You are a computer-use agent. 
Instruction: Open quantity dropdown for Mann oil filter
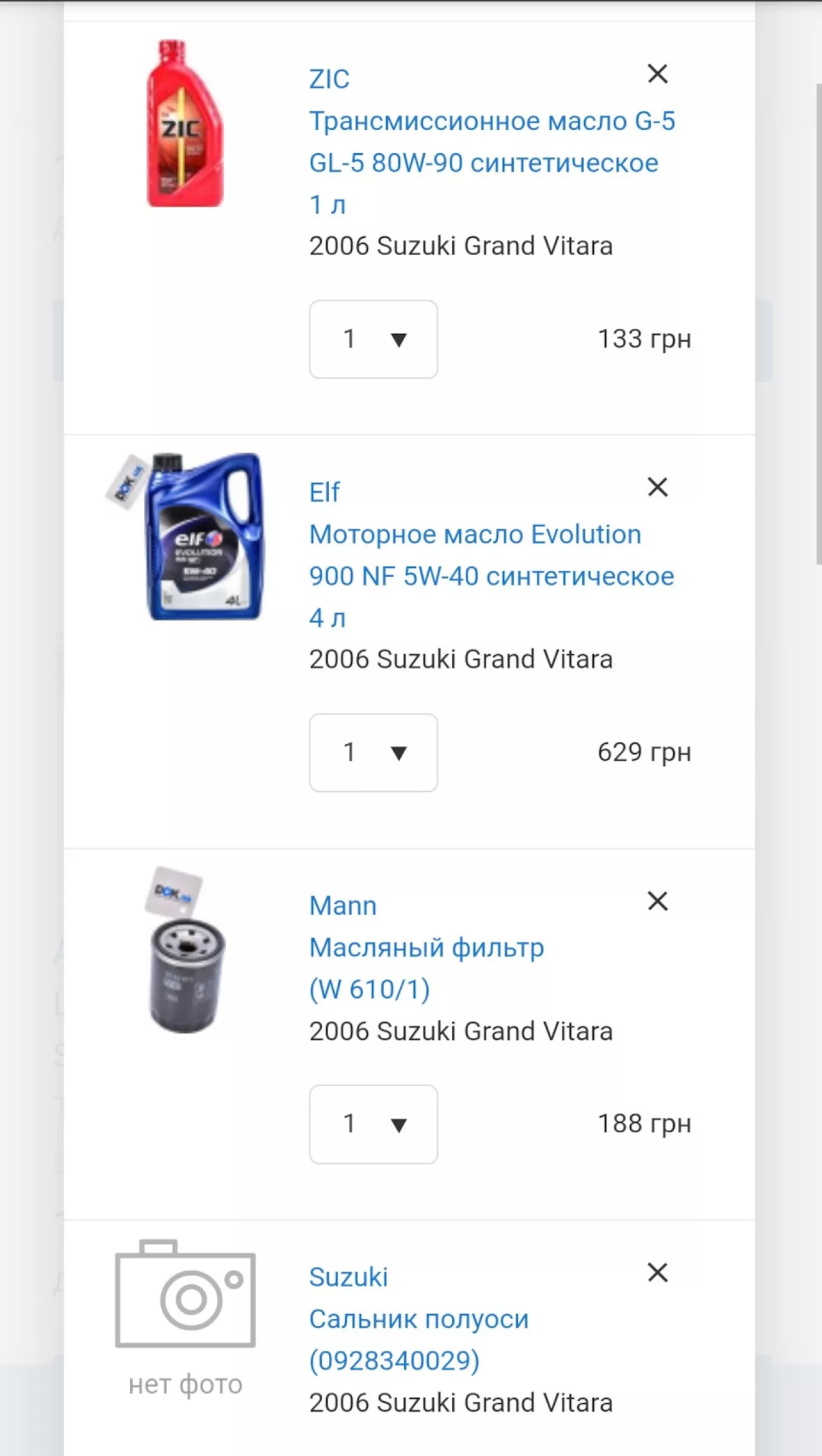(x=374, y=1124)
